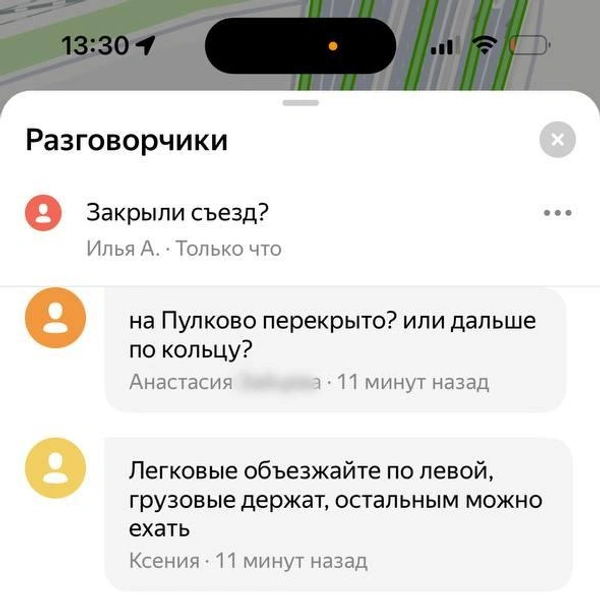Tap Илья А.'s avatar icon
The image size is (600, 600).
click(x=43, y=213)
